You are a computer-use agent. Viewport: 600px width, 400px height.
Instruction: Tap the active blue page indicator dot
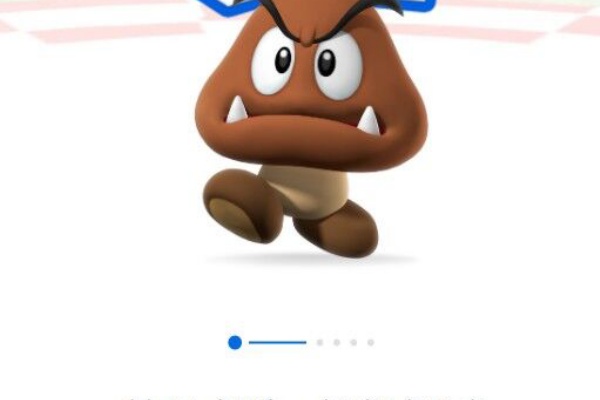pos(235,342)
